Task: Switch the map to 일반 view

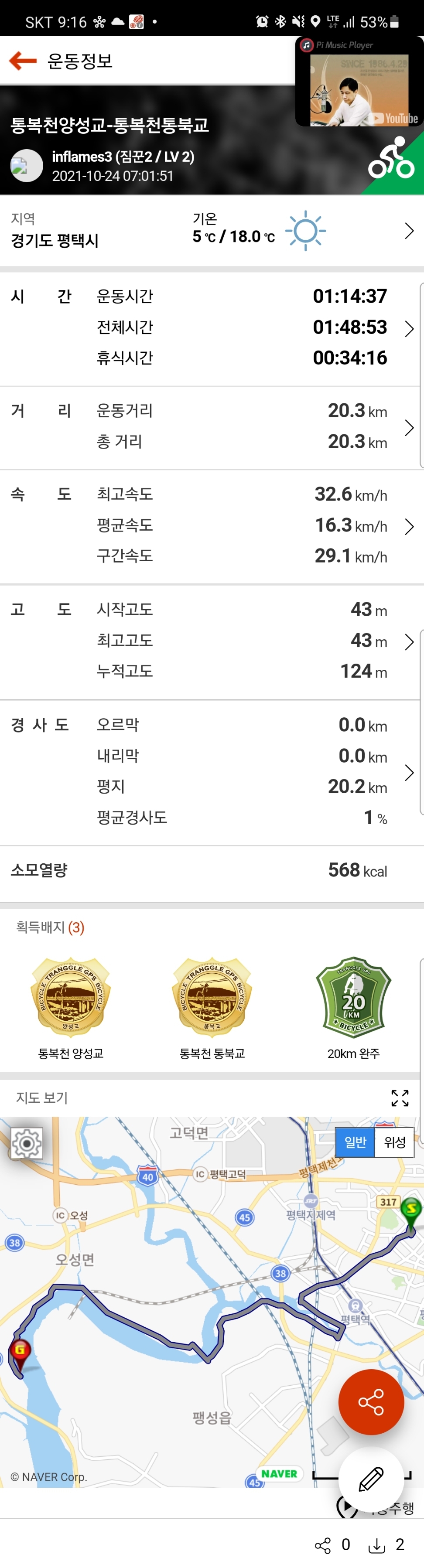Action: 355,1142
